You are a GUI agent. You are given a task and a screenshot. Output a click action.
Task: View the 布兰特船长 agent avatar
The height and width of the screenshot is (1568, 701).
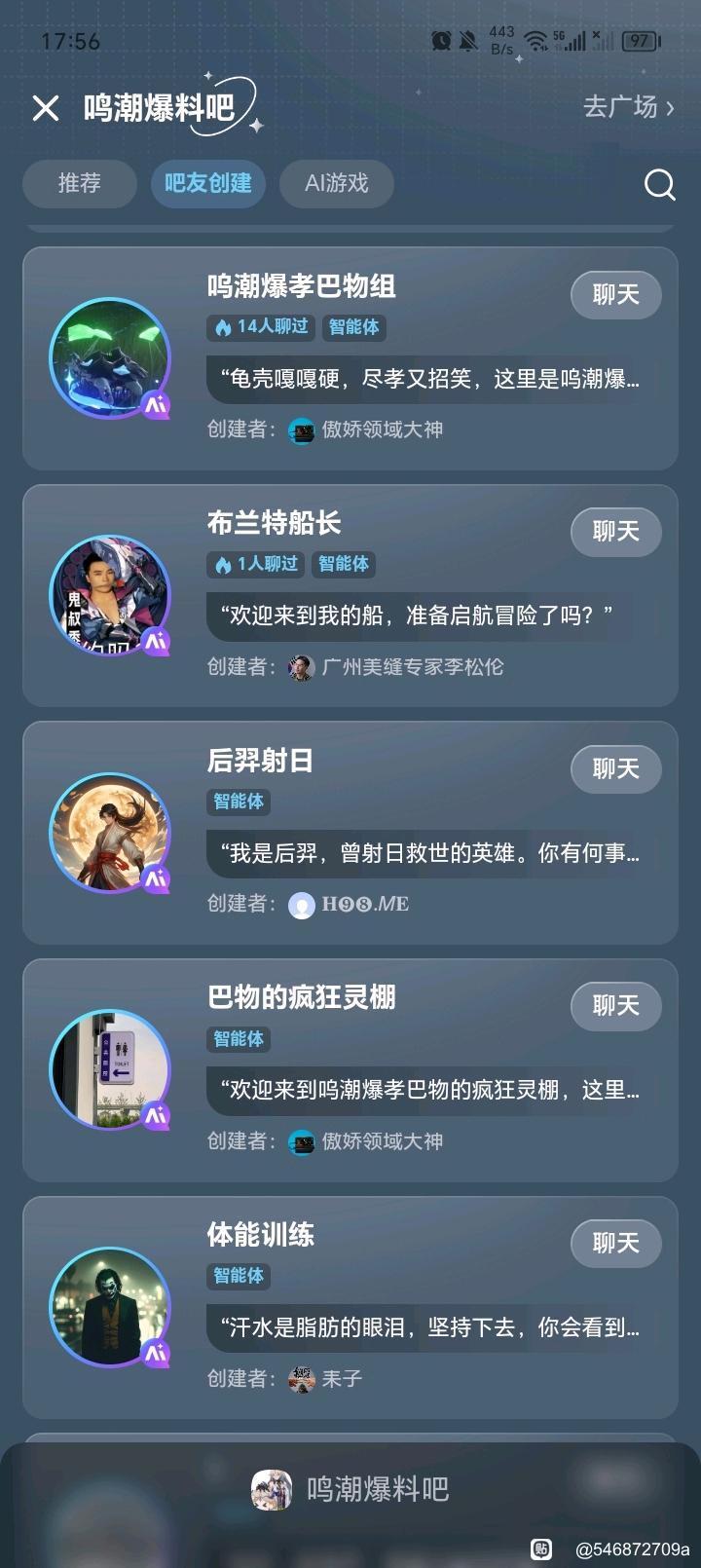click(x=109, y=595)
